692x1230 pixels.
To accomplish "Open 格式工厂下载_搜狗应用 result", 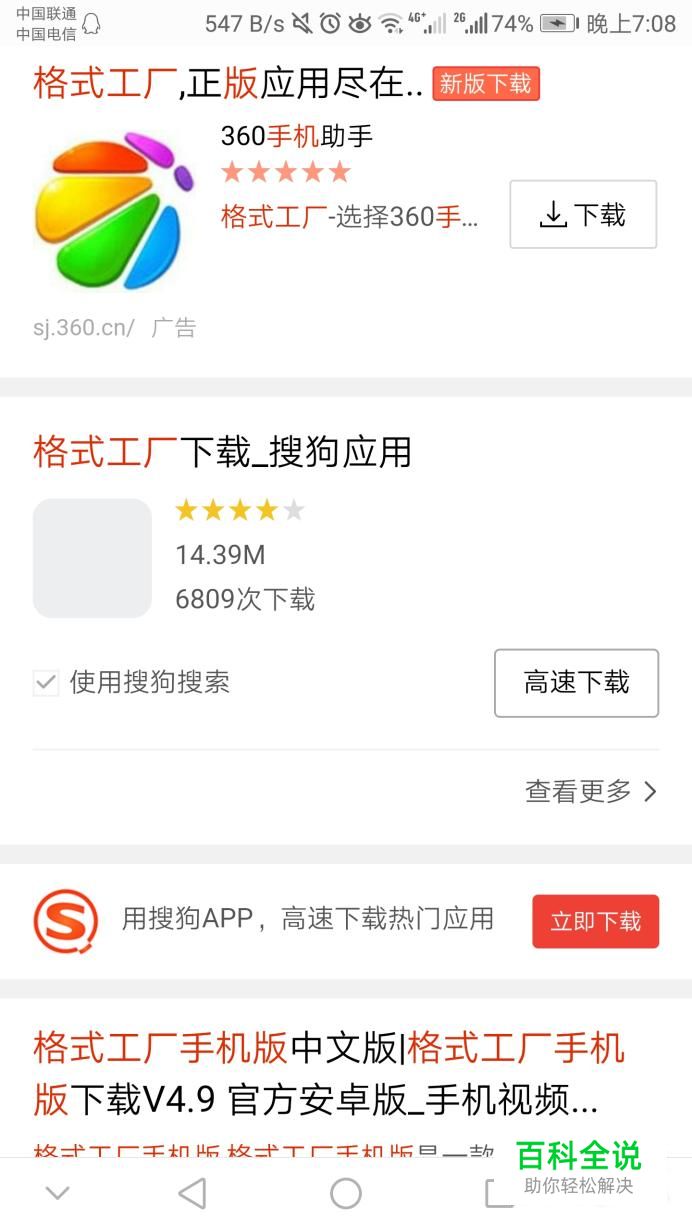I will pos(222,453).
